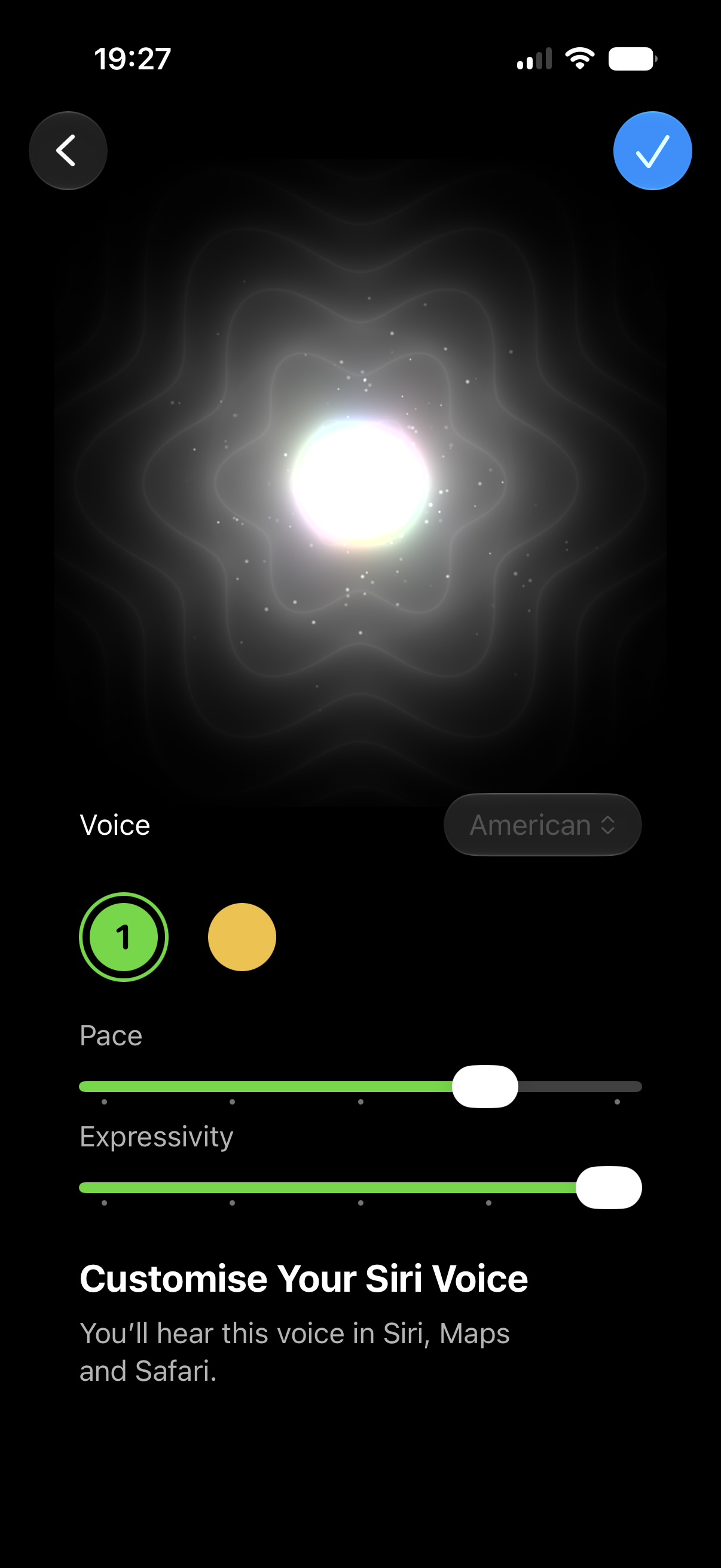
Task: Confirm the voice with the blue checkmark
Action: 652,151
